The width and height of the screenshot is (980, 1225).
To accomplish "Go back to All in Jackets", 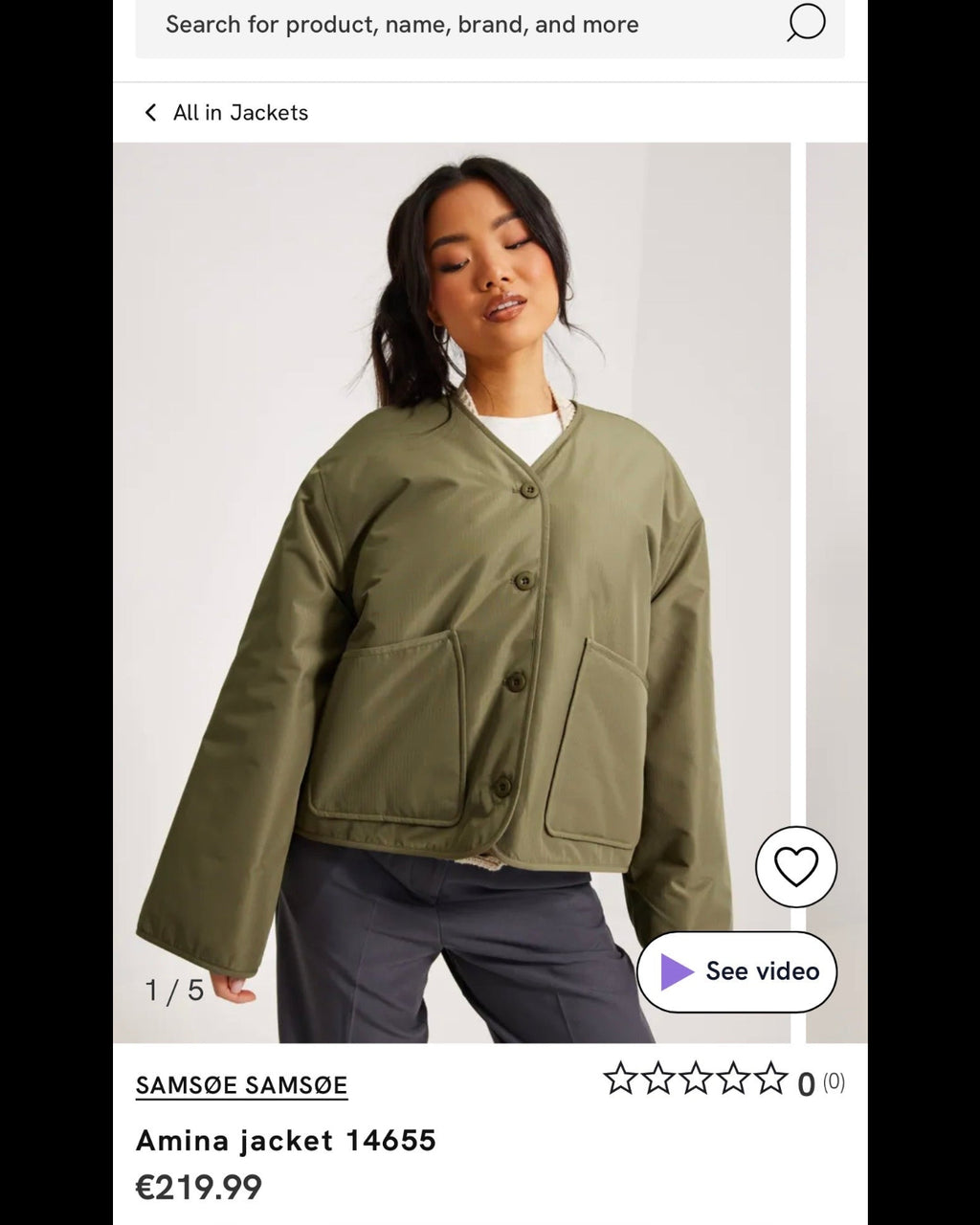I will pos(227,113).
